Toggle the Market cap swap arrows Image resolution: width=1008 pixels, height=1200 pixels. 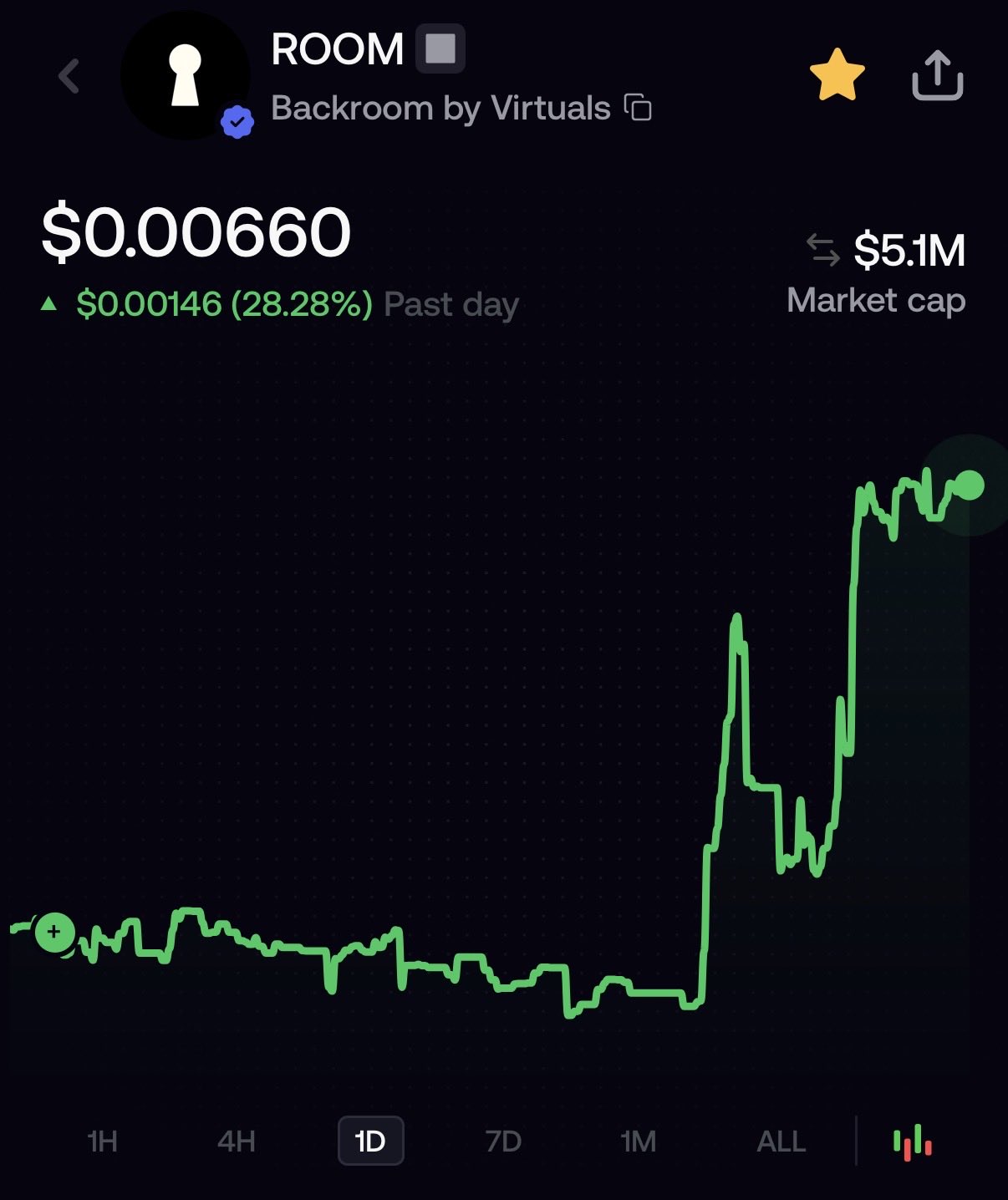click(x=822, y=250)
